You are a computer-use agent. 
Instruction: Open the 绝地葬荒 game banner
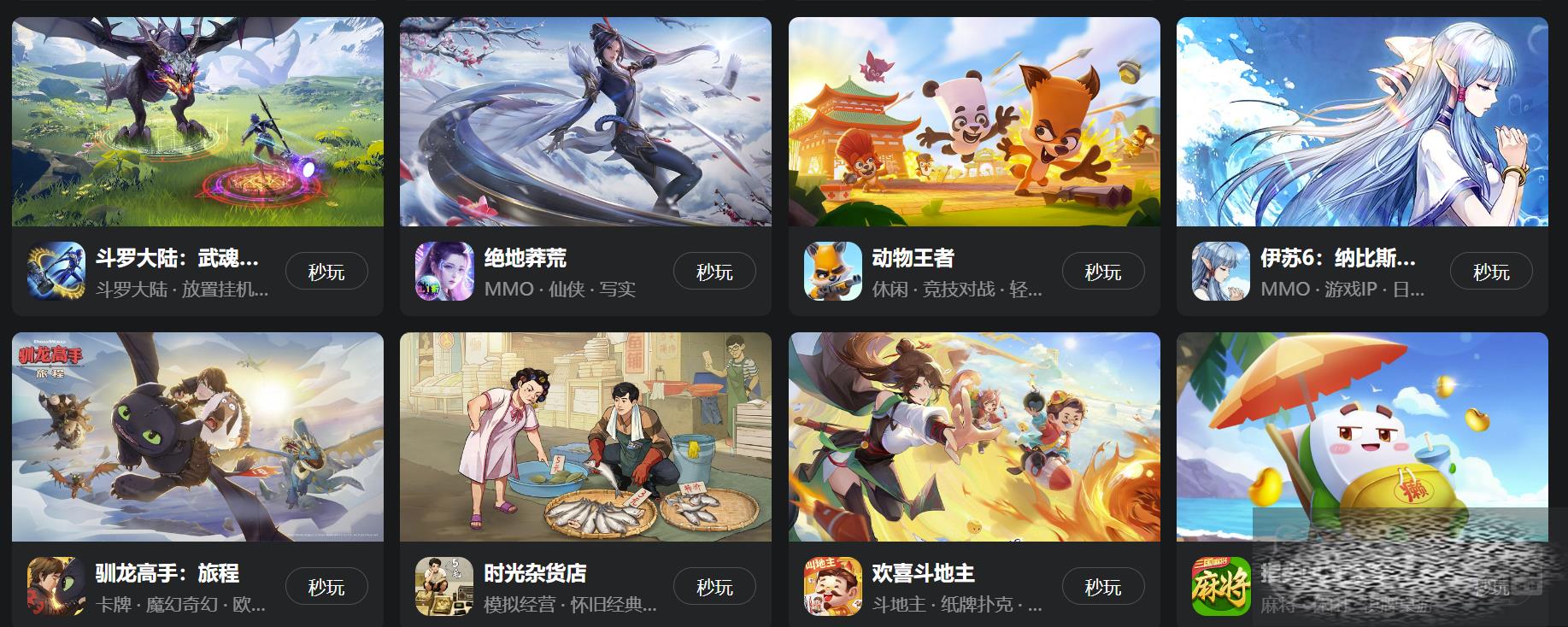(585, 121)
